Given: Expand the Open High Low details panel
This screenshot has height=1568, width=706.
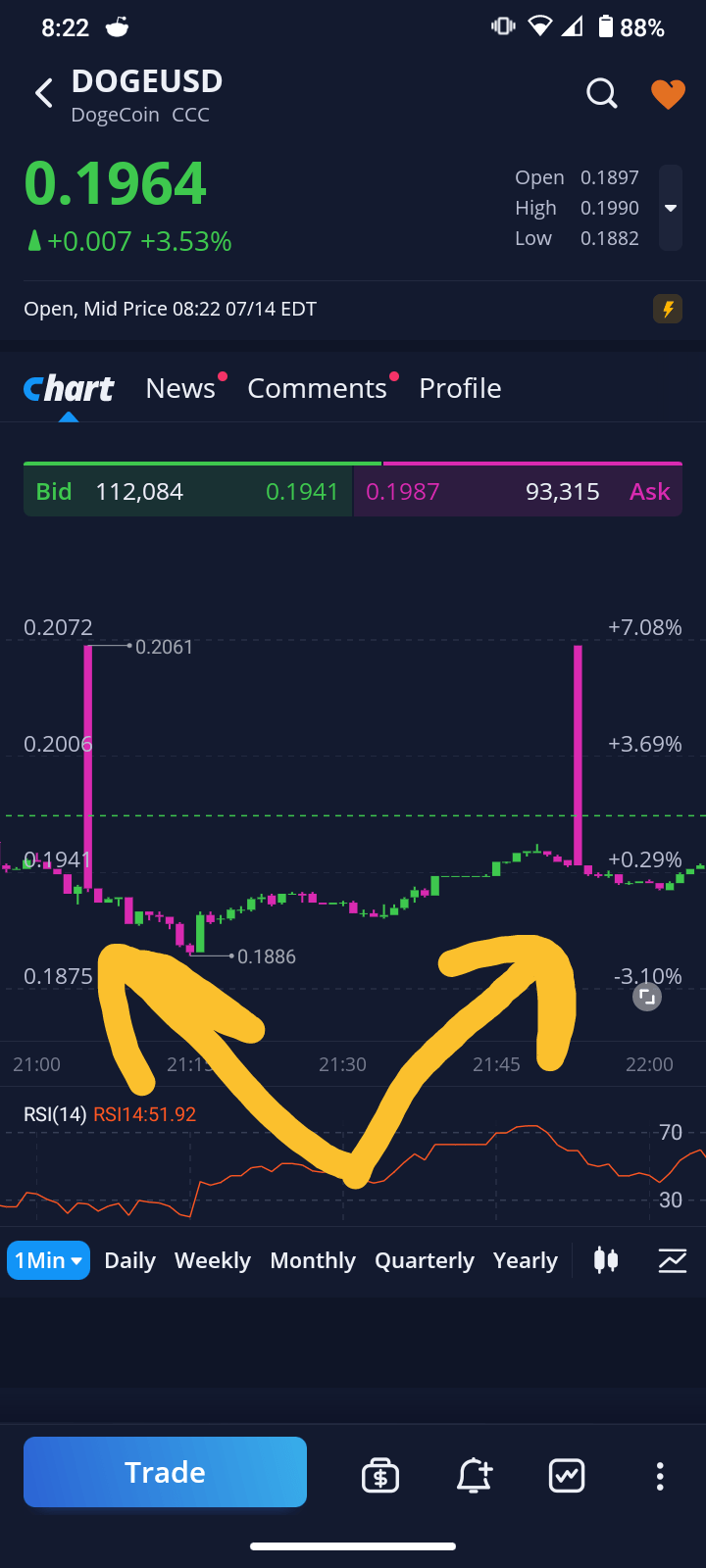Looking at the screenshot, I should pos(670,208).
